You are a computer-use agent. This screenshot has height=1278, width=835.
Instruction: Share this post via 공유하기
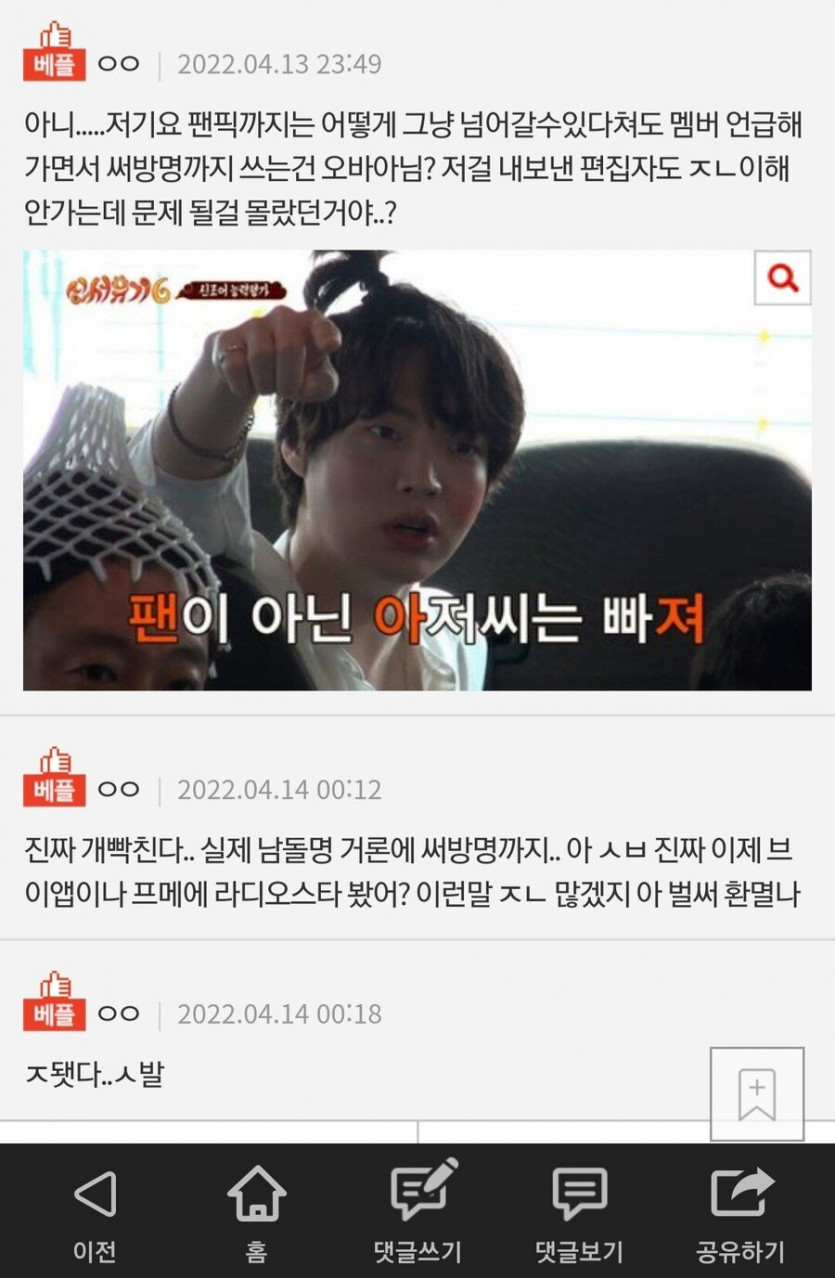[x=741, y=1211]
